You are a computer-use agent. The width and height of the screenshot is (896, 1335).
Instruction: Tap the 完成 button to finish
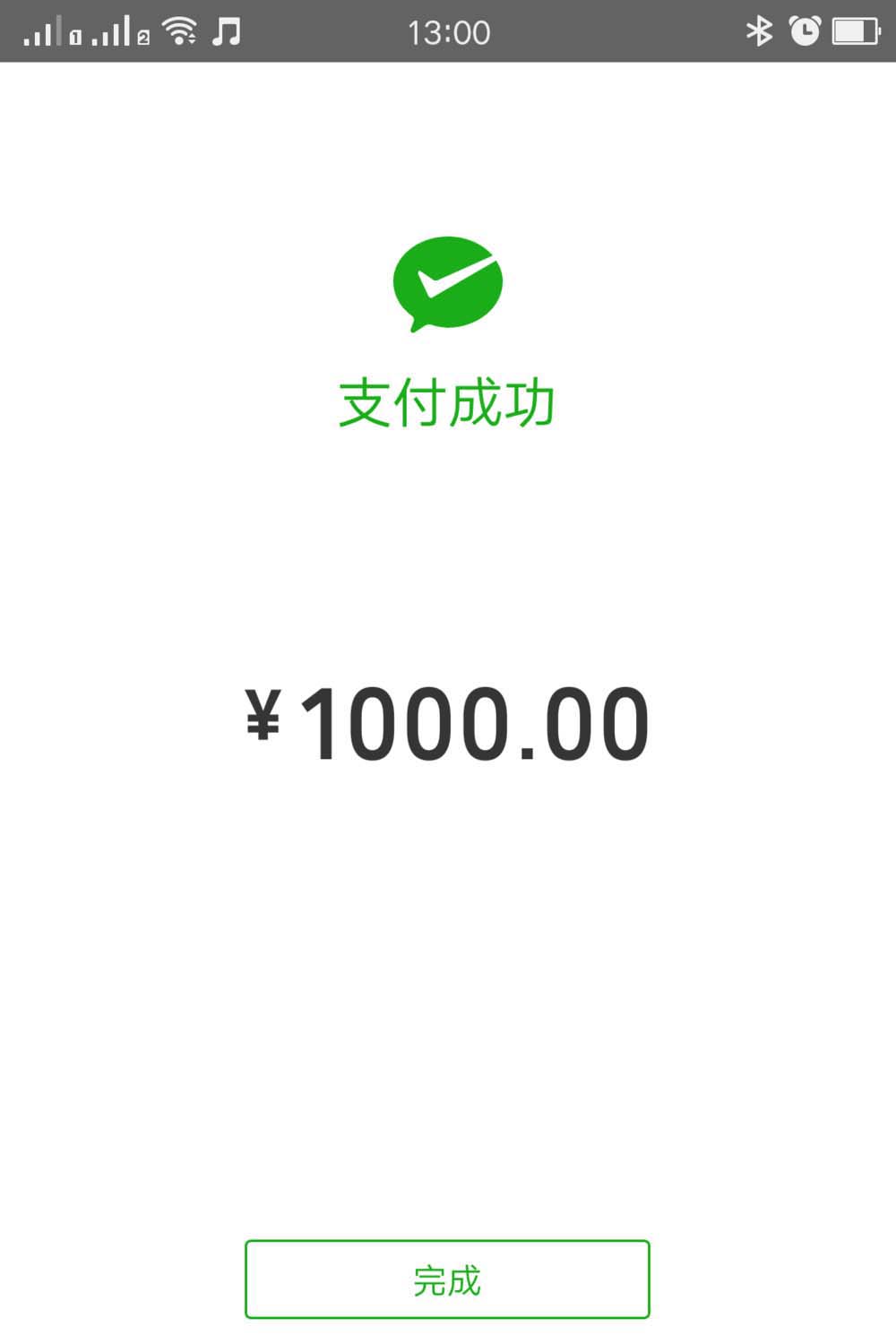pyautogui.click(x=447, y=1279)
